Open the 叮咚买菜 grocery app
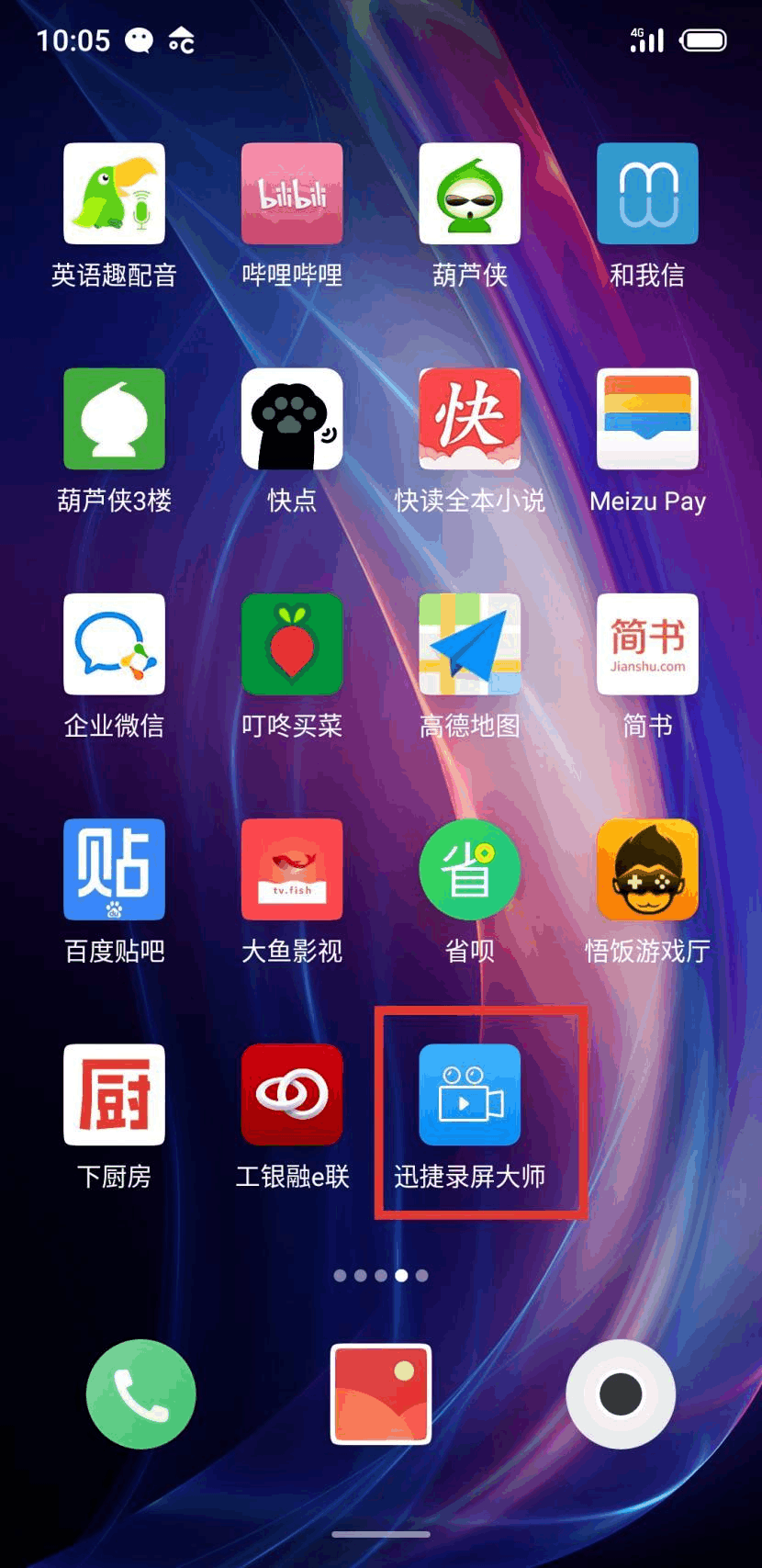Screen dimensions: 762x1568 click(292, 644)
